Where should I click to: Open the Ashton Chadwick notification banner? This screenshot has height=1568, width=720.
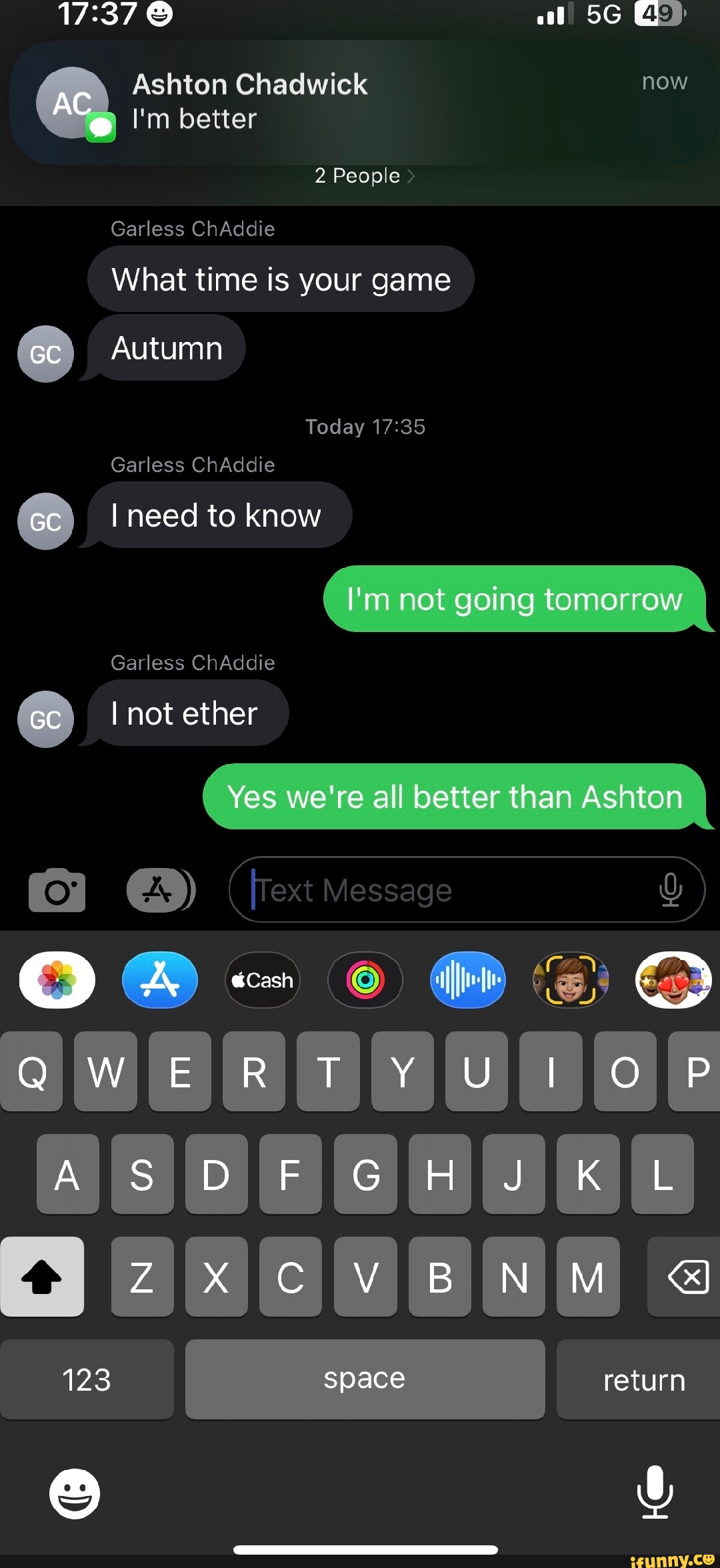pyautogui.click(x=360, y=102)
